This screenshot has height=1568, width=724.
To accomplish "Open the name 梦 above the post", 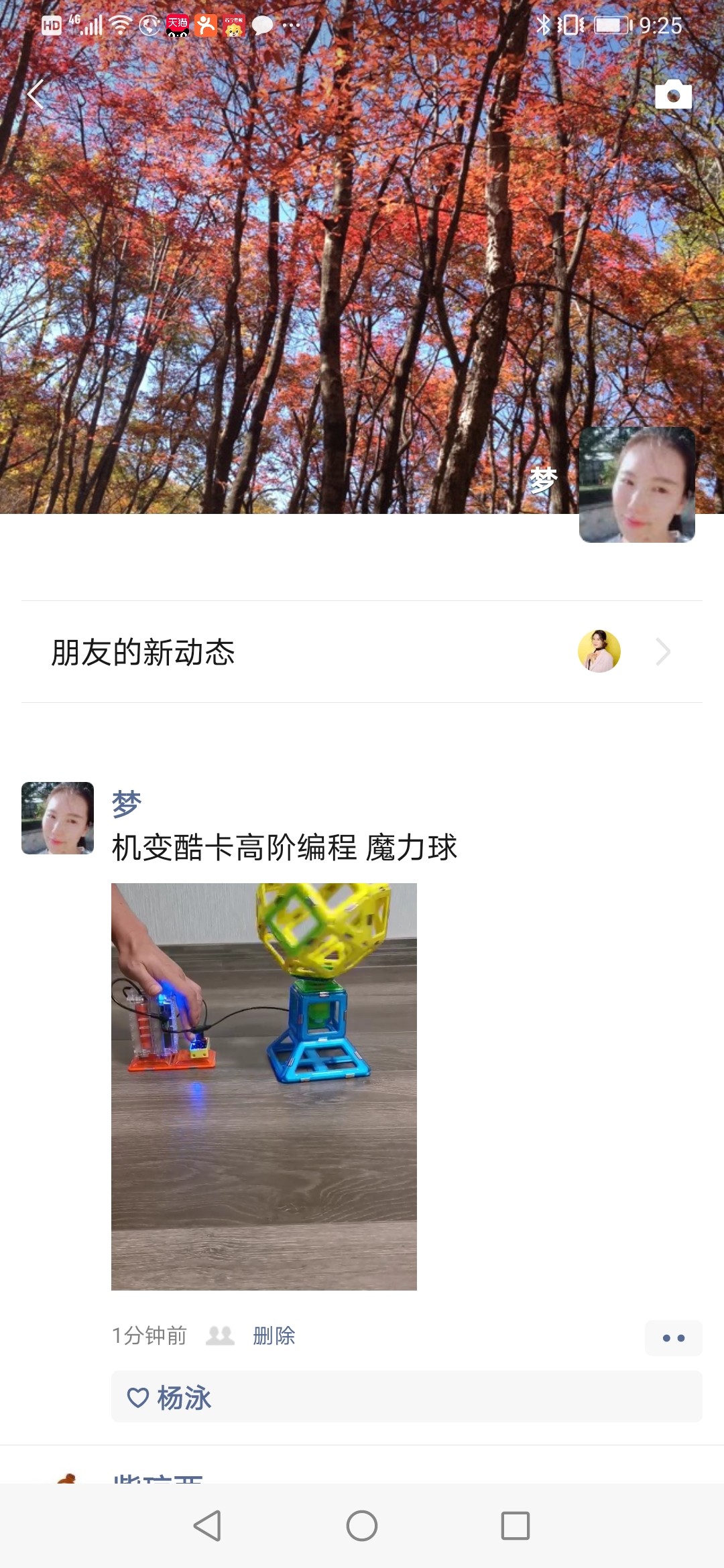I will 126,803.
